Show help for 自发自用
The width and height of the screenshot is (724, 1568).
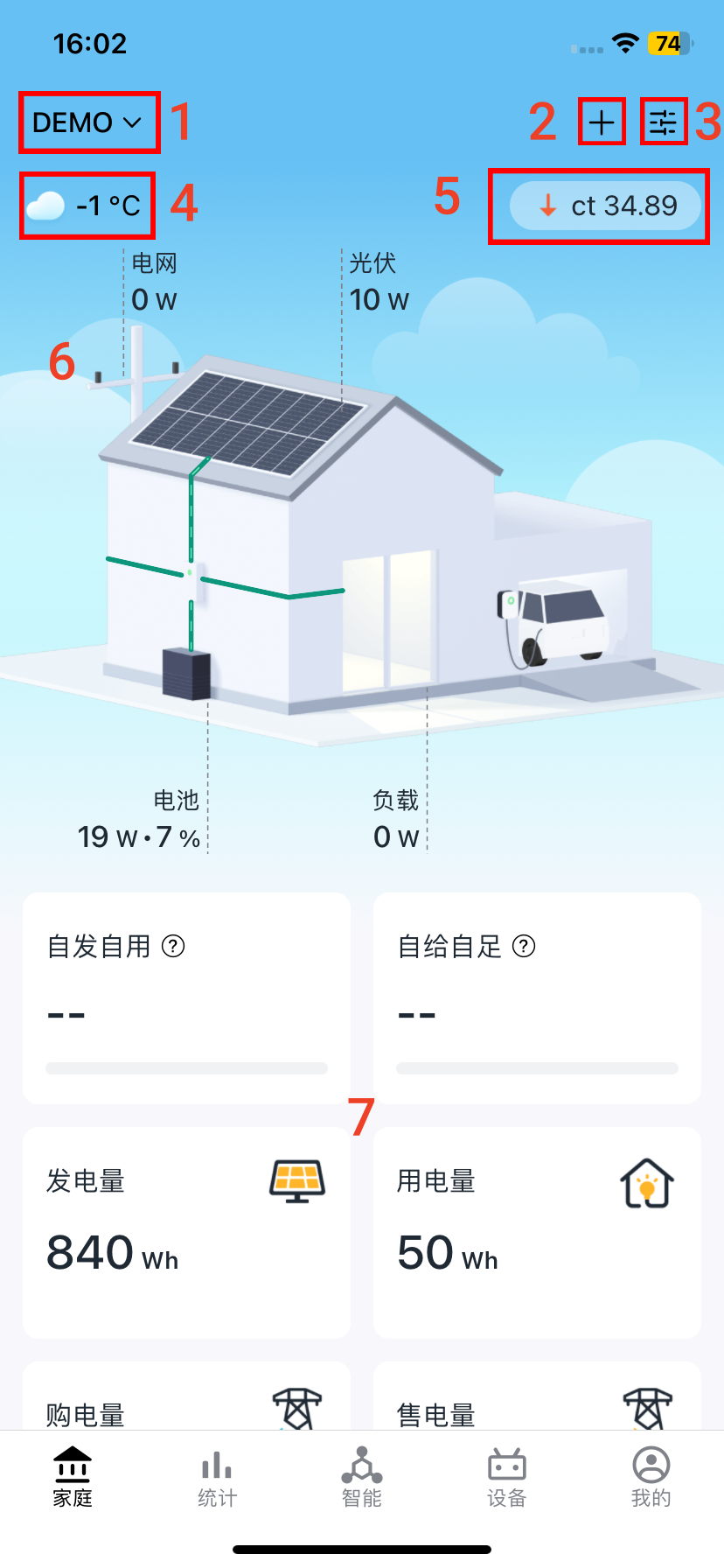tap(173, 946)
